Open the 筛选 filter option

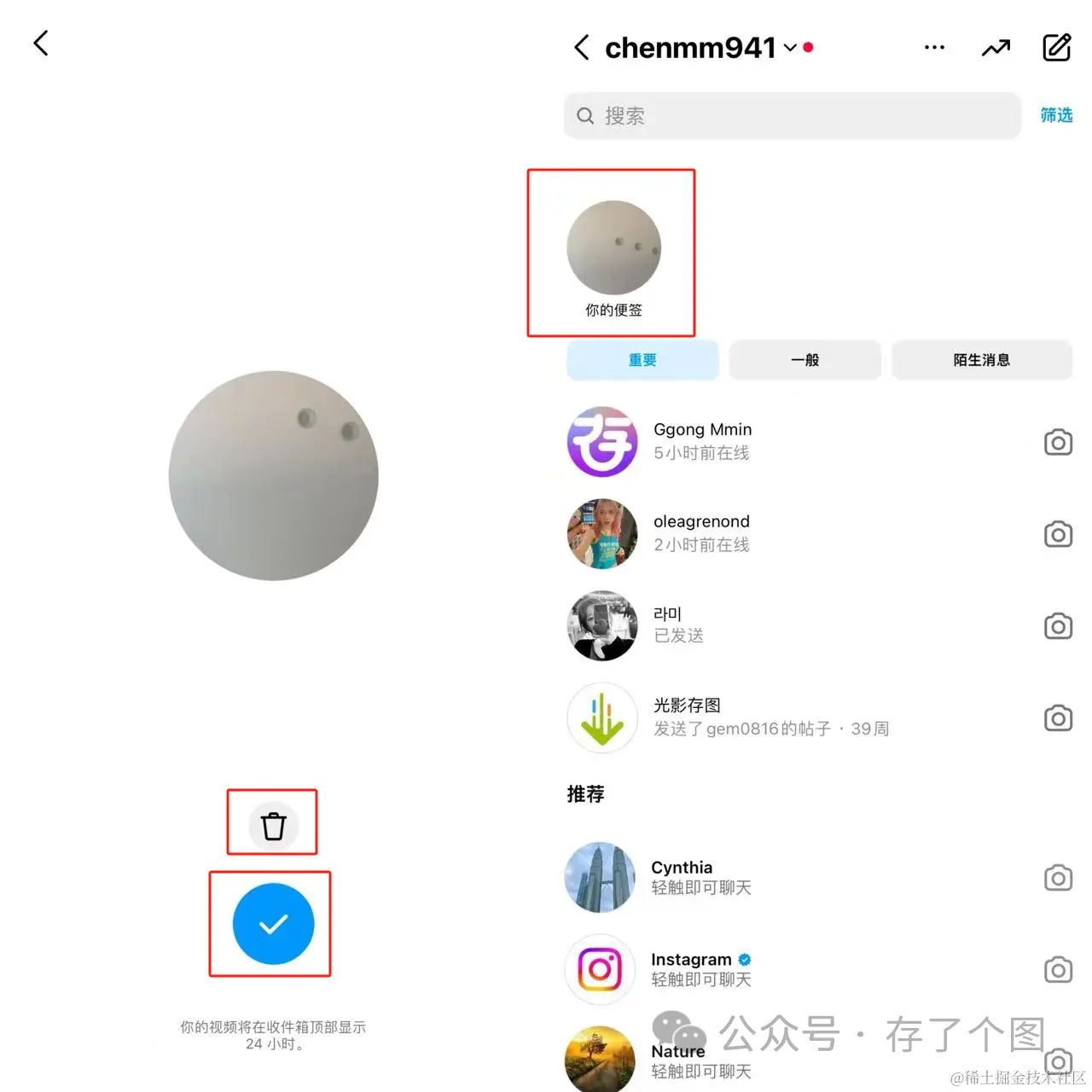tap(1056, 115)
